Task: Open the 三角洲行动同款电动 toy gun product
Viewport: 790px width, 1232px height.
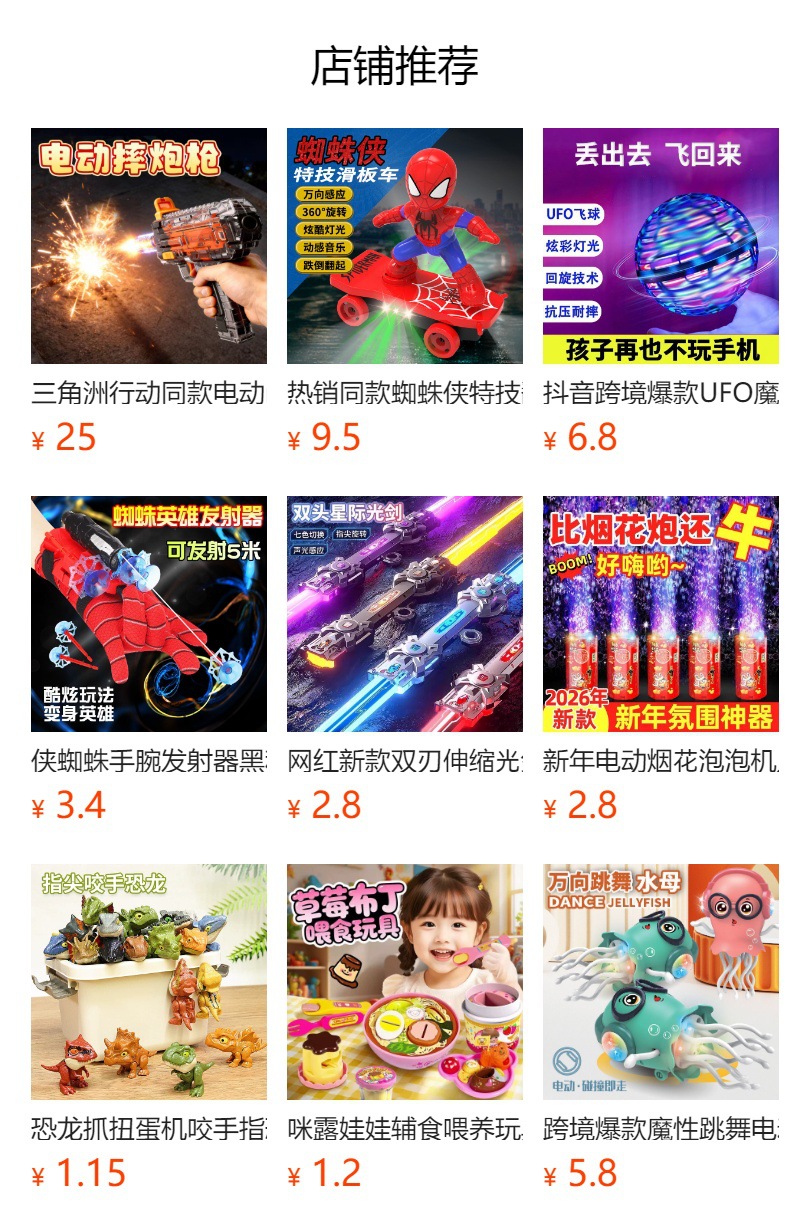Action: [x=149, y=246]
